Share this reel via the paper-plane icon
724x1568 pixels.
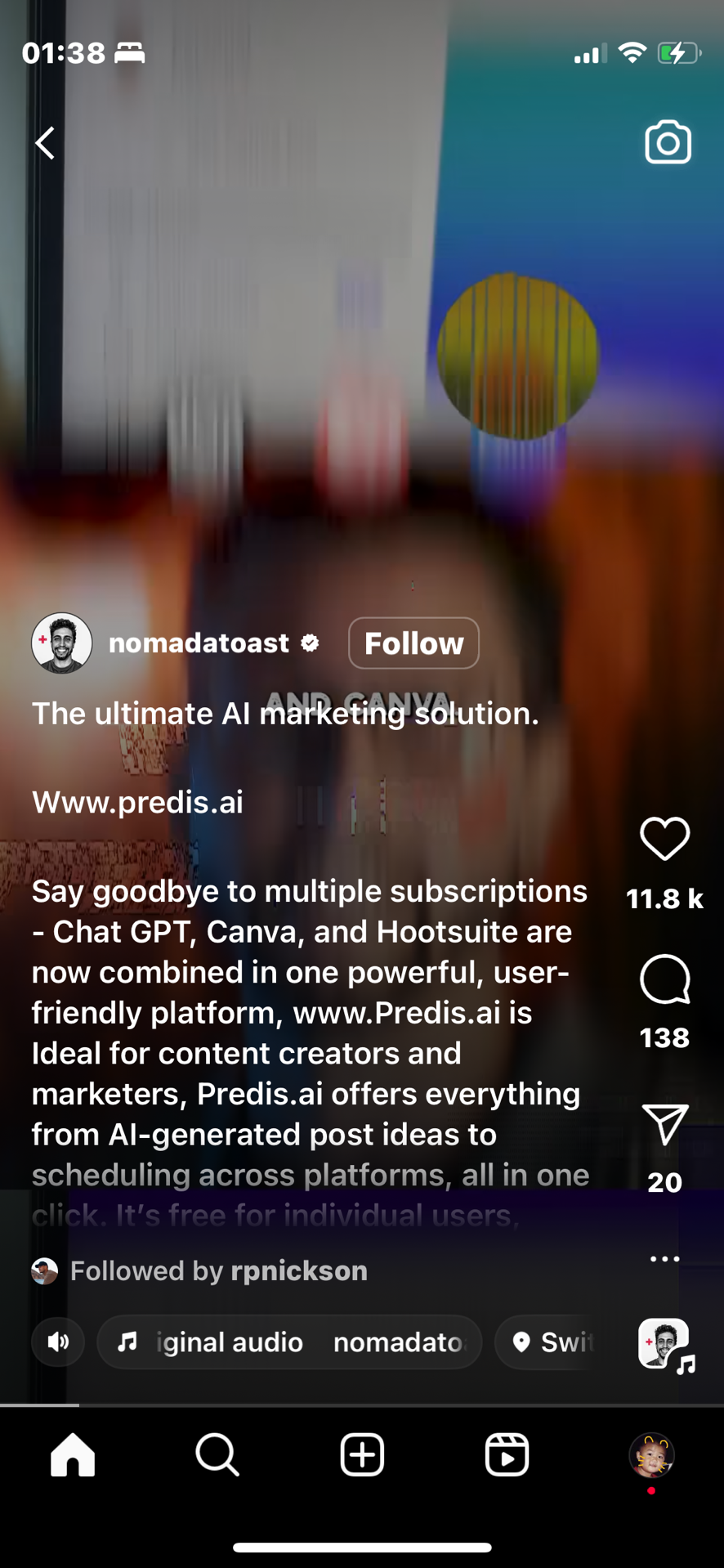[664, 1124]
